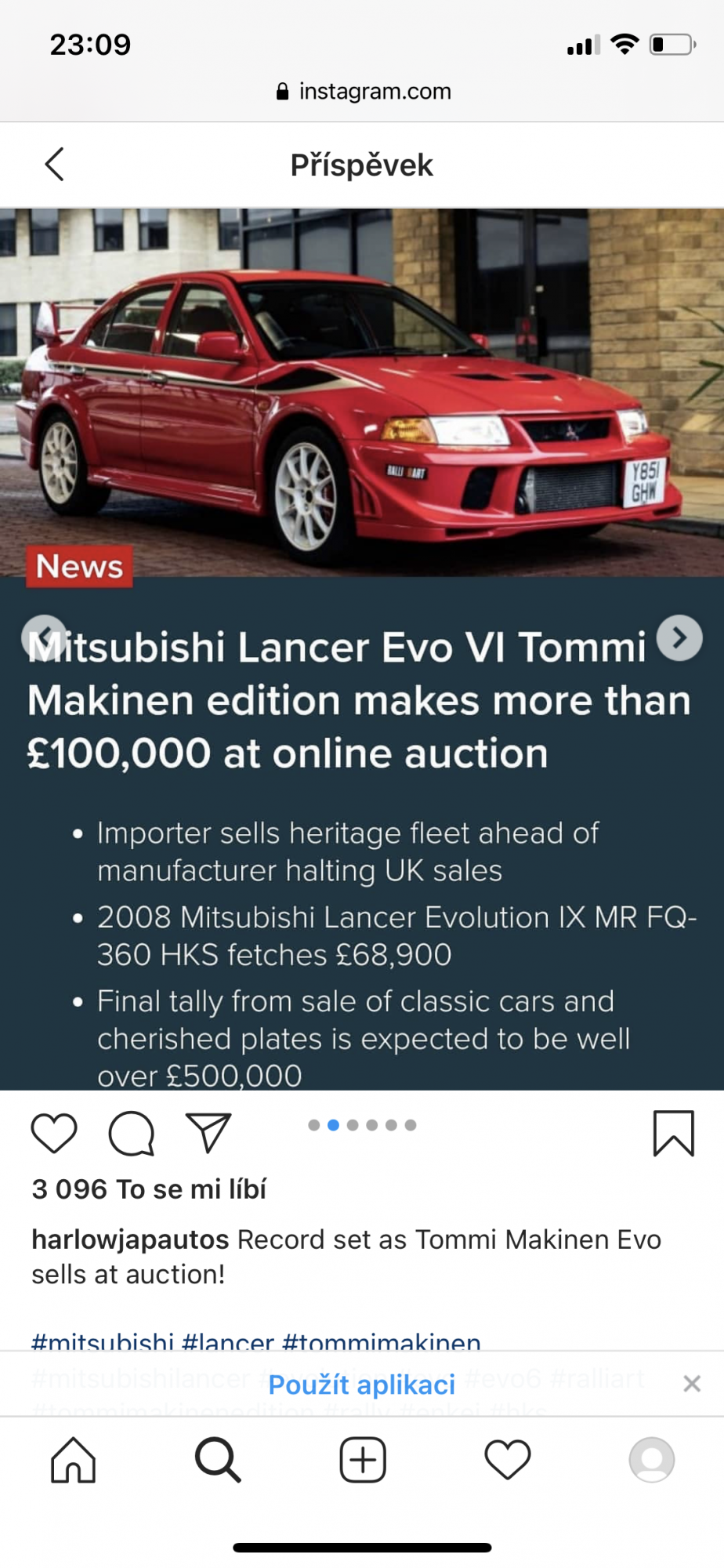Save the post with the bookmark icon
Image resolution: width=724 pixels, height=1568 pixels.
[x=673, y=1133]
